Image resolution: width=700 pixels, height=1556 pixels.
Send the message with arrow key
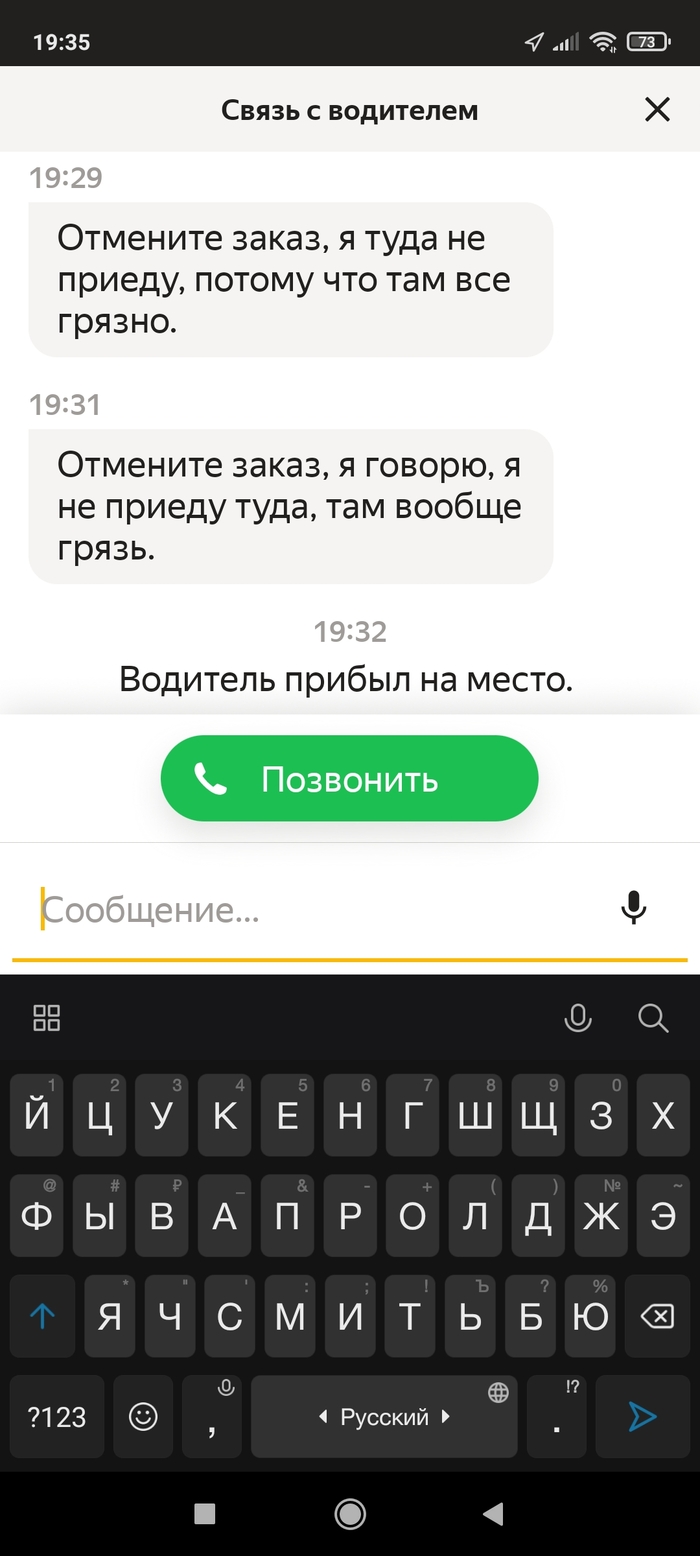(x=642, y=1416)
